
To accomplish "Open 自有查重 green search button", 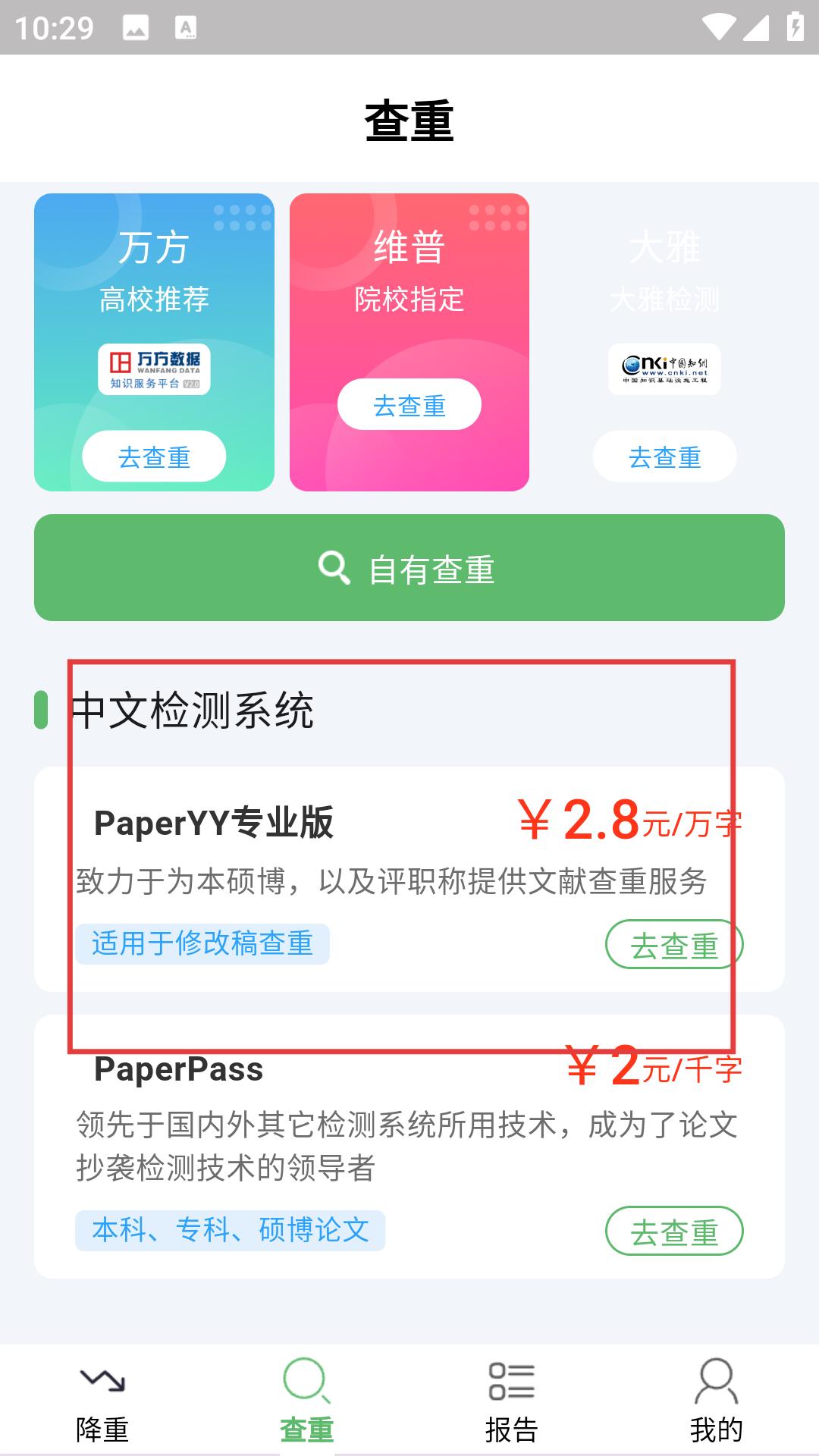I will coord(409,567).
